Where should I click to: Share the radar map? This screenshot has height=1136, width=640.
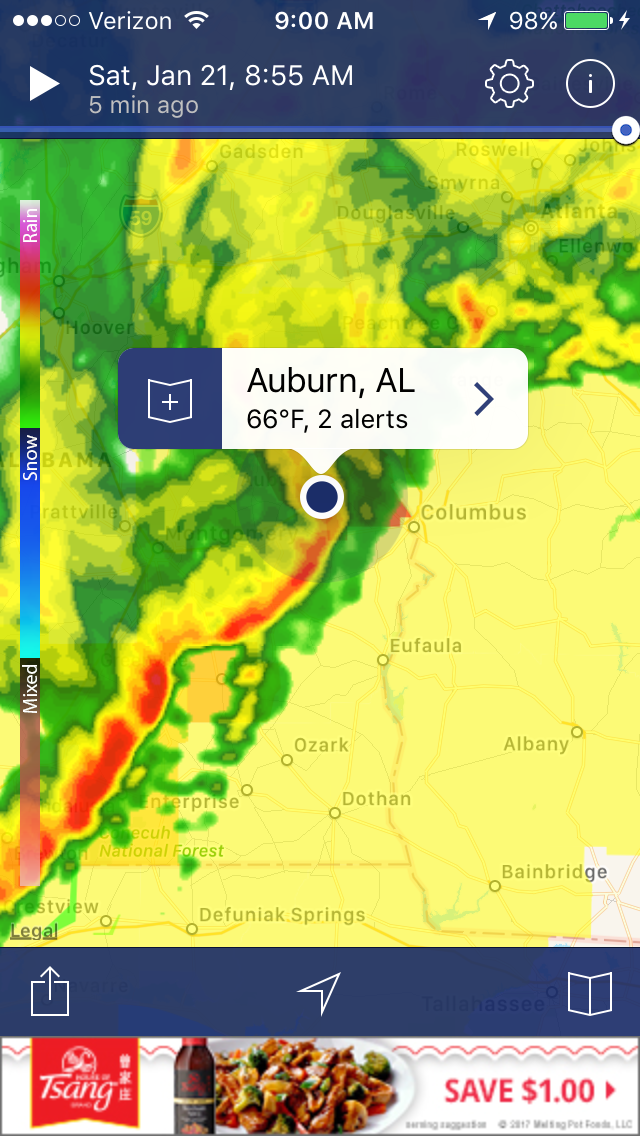tap(50, 993)
